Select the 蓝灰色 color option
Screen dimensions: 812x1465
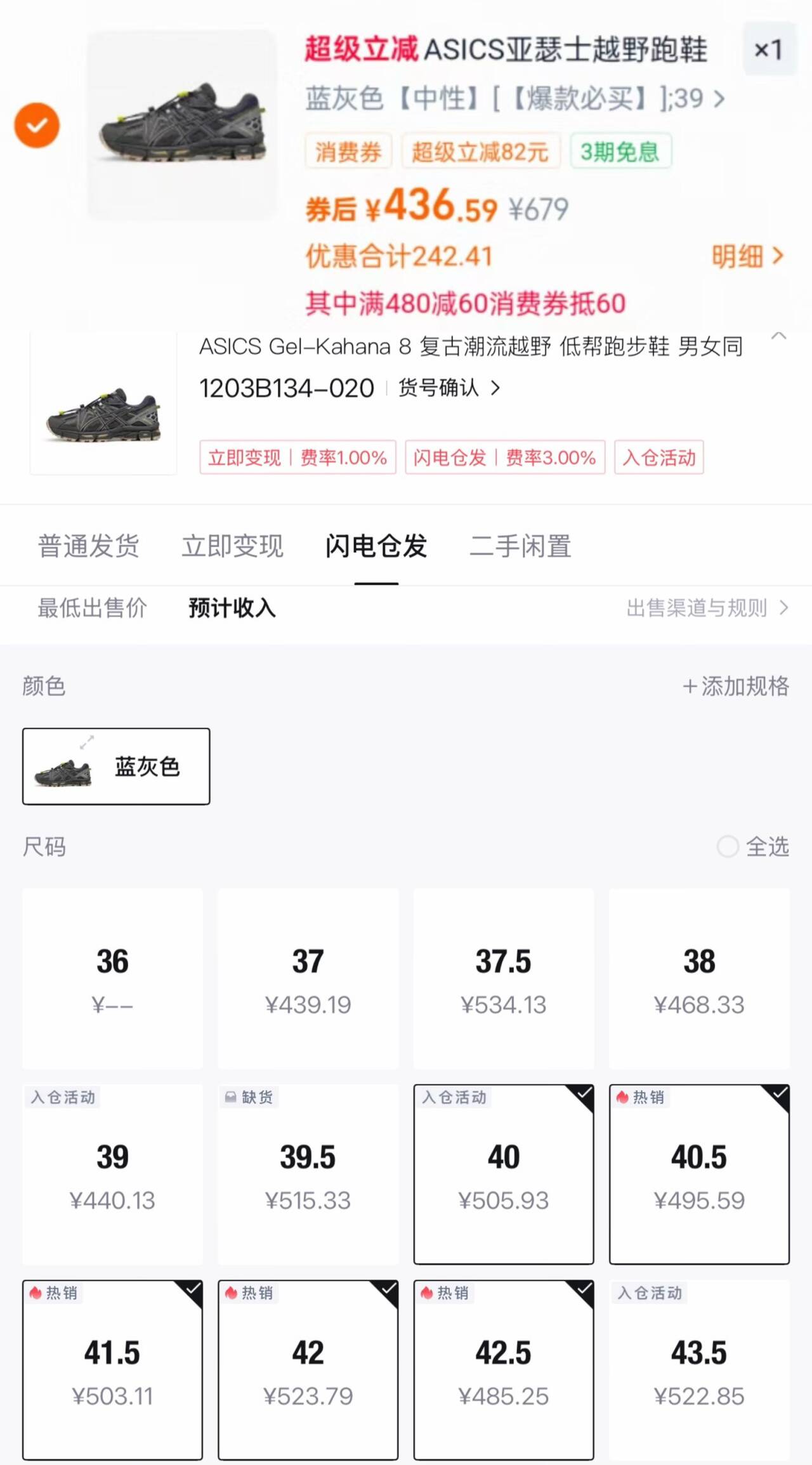coord(116,766)
